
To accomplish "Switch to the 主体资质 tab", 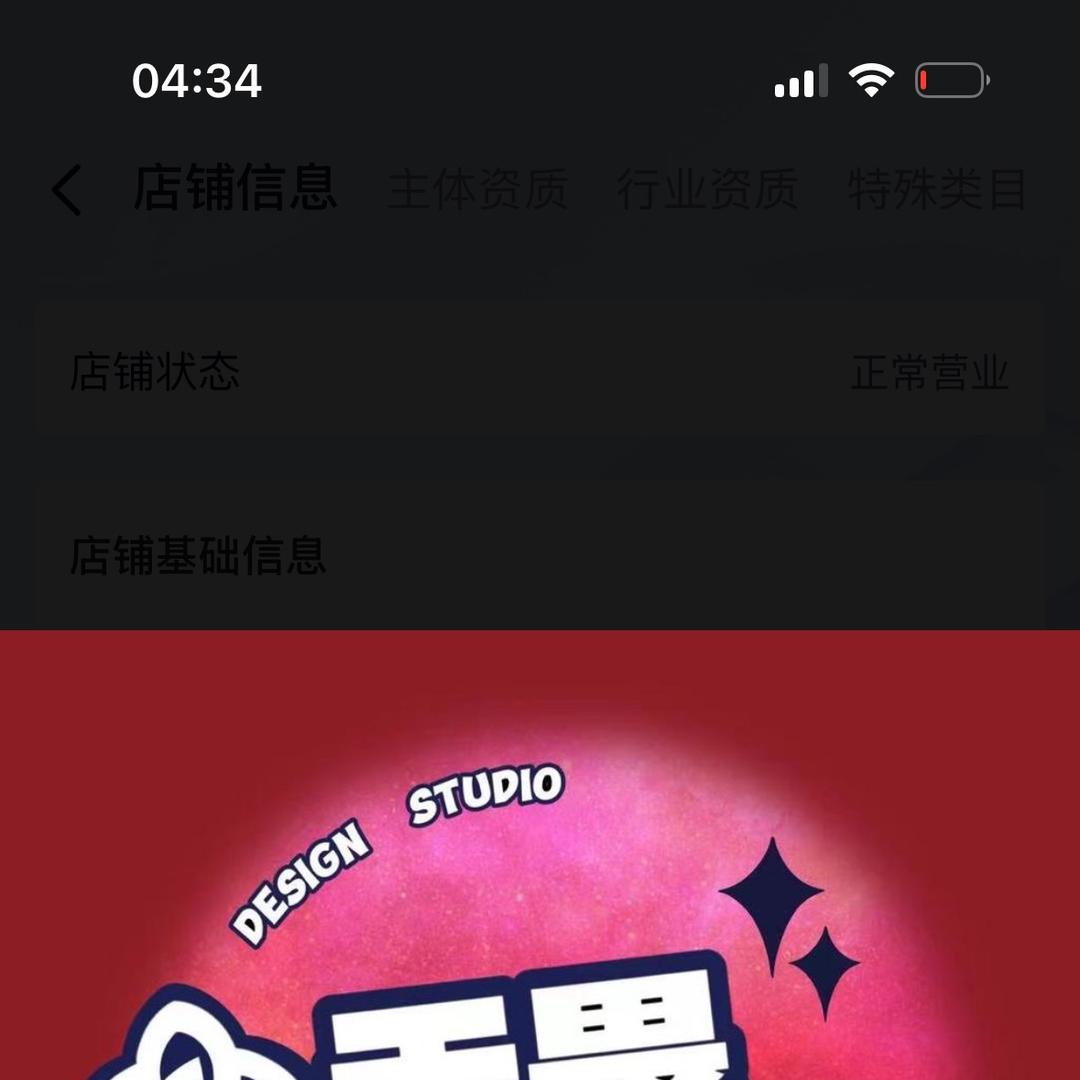I will point(478,190).
